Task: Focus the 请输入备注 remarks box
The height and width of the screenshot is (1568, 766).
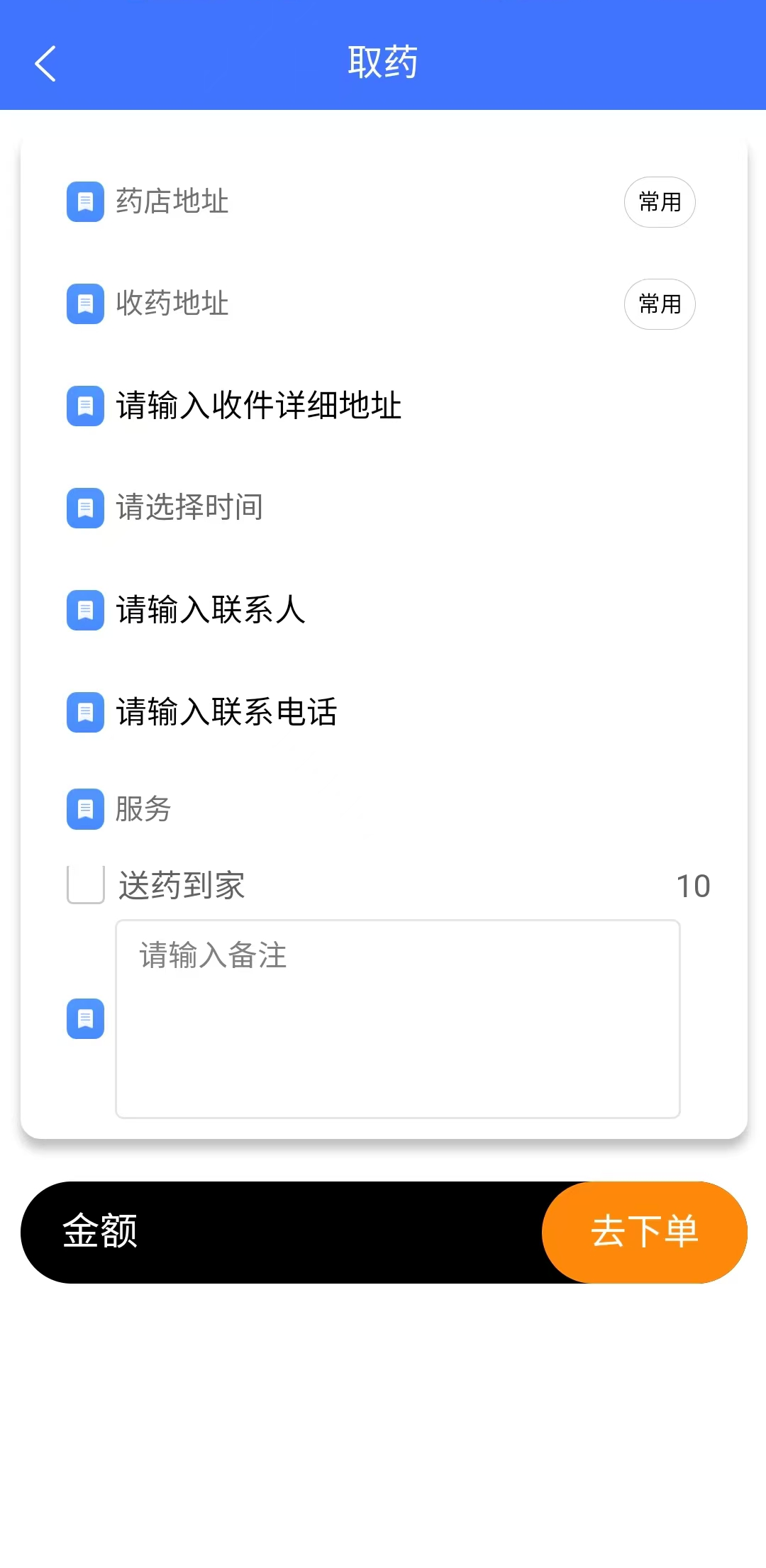Action: point(398,1019)
